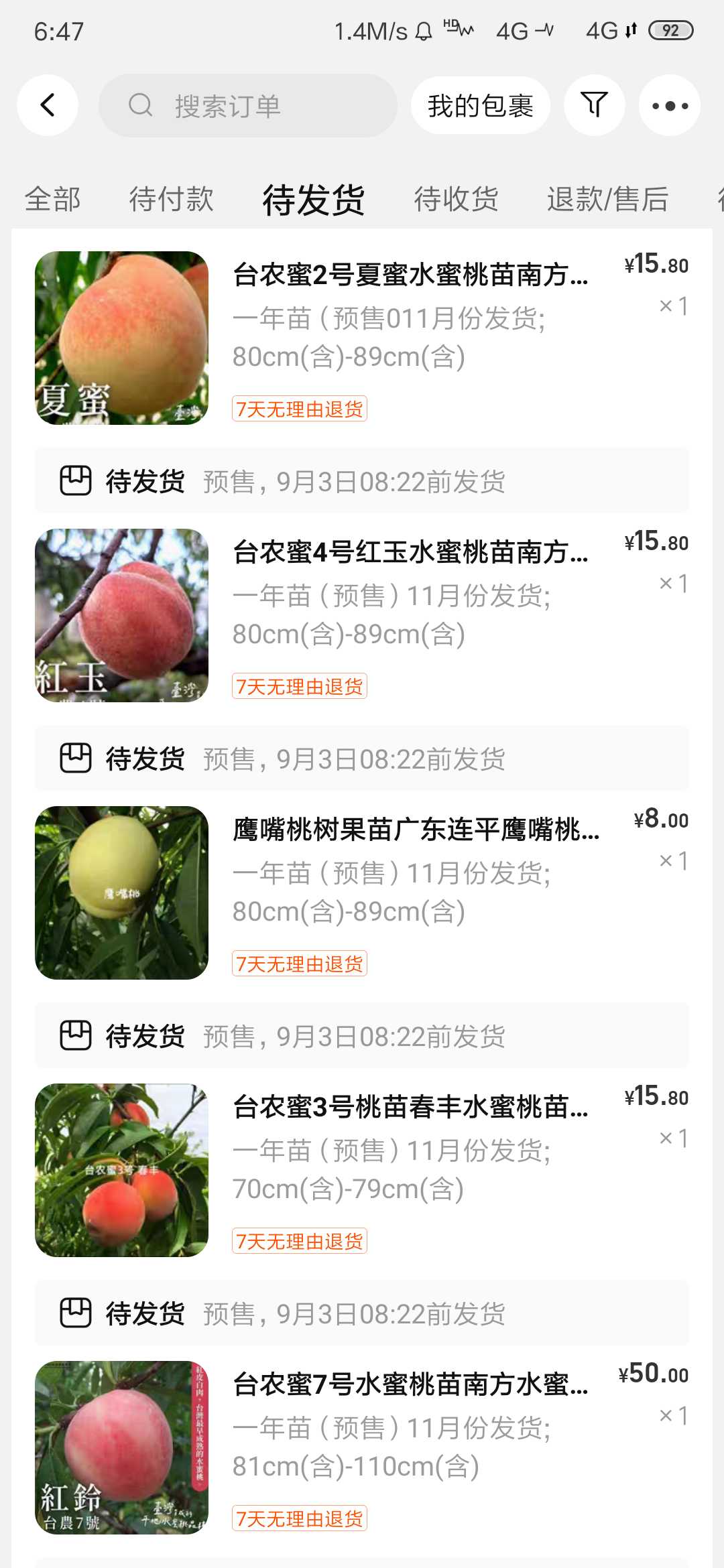Screen dimensions: 724x1568
Task: View the 鹰嘴桃树果苗 order details
Action: point(416,830)
